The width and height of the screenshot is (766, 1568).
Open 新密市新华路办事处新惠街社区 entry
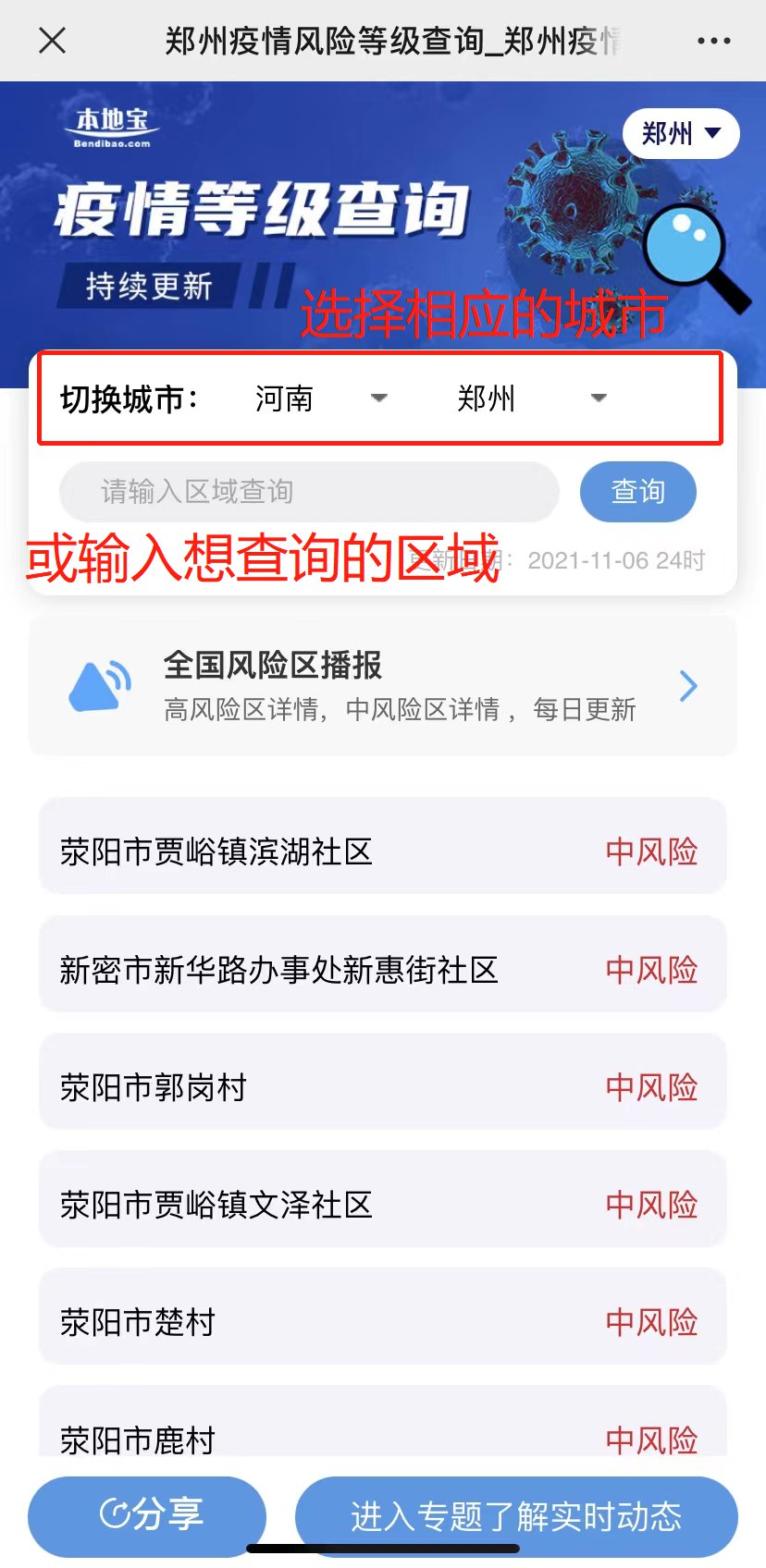click(x=383, y=969)
